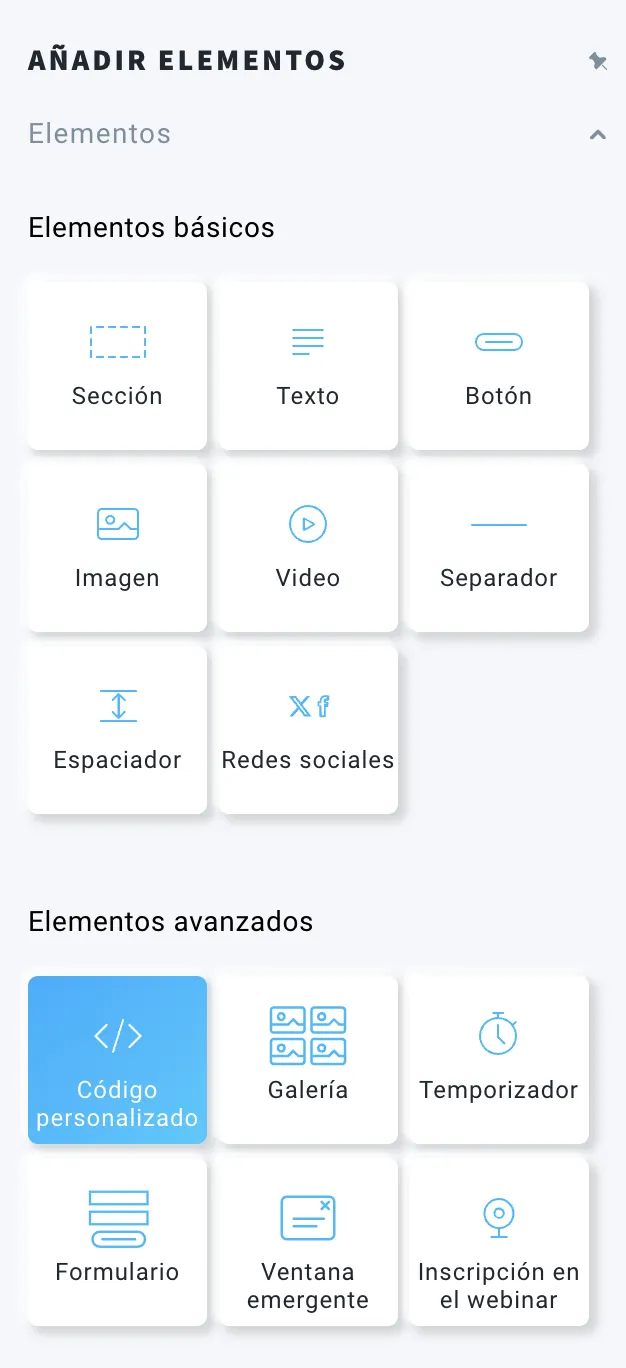Select the Espaciador element
Screen dimensions: 626x1368
(117, 730)
